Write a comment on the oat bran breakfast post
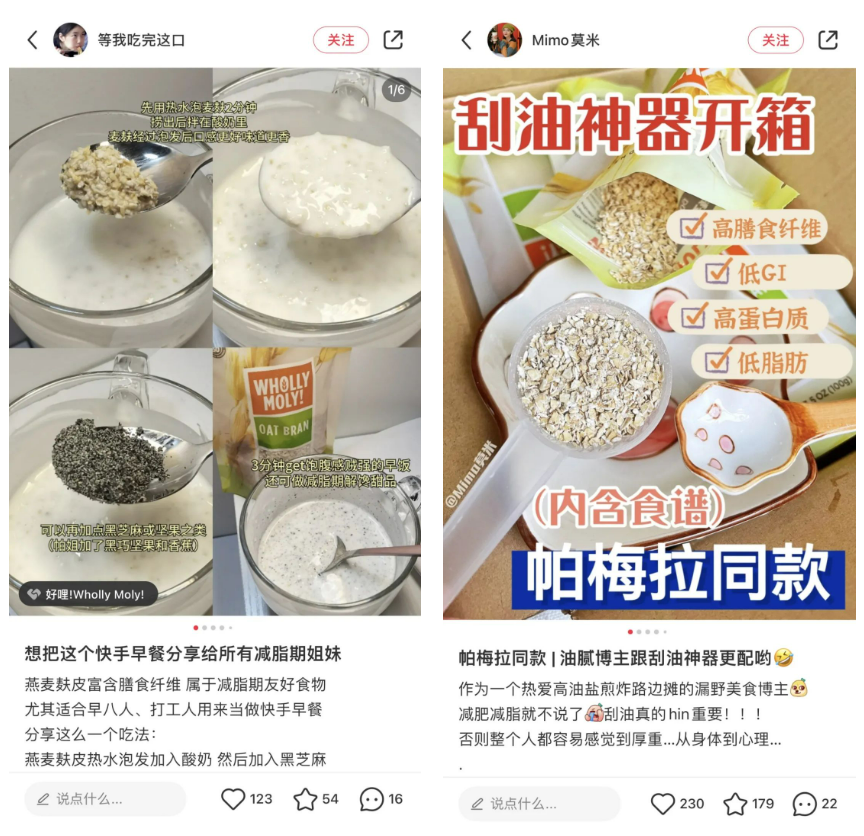The width and height of the screenshot is (864, 836). click(x=105, y=799)
